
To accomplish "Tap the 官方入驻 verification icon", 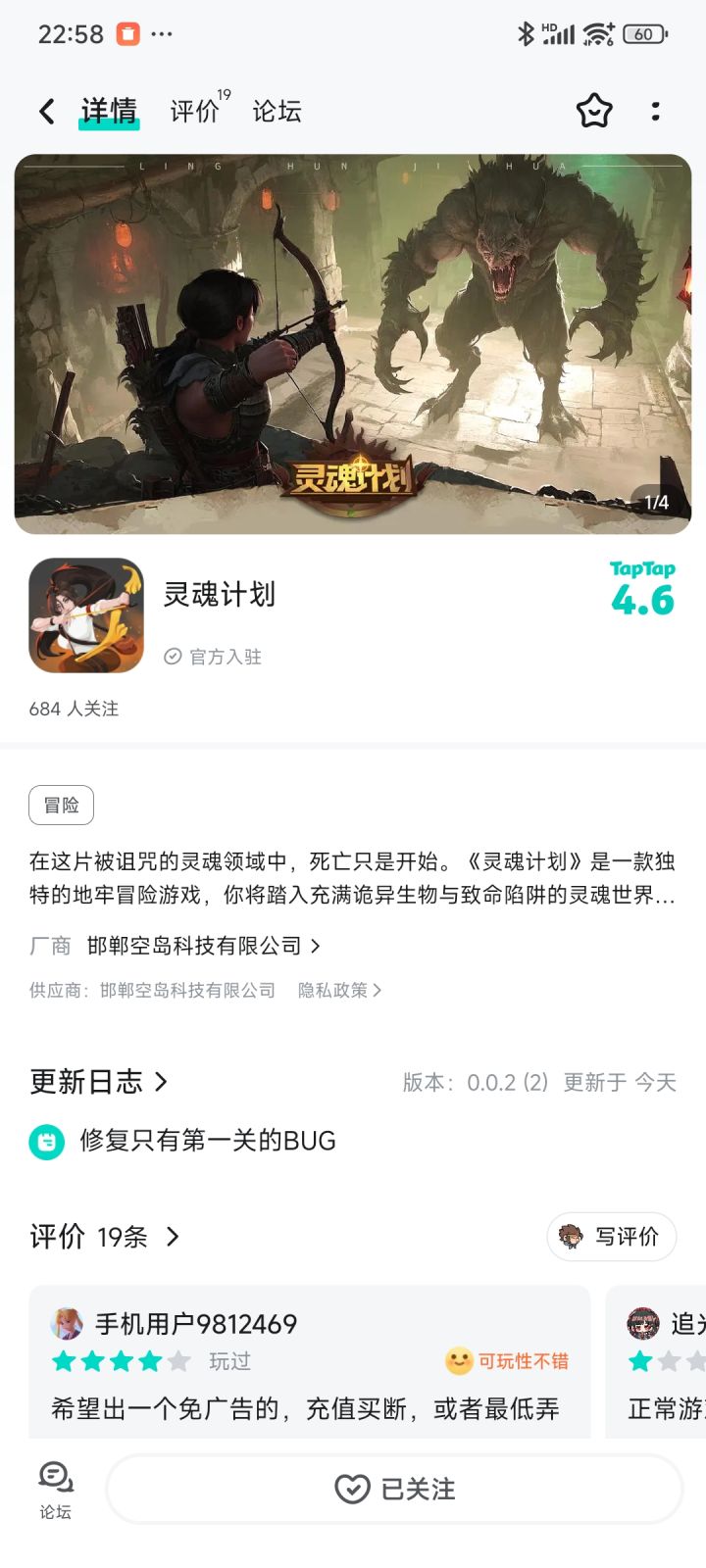I will pos(173,658).
